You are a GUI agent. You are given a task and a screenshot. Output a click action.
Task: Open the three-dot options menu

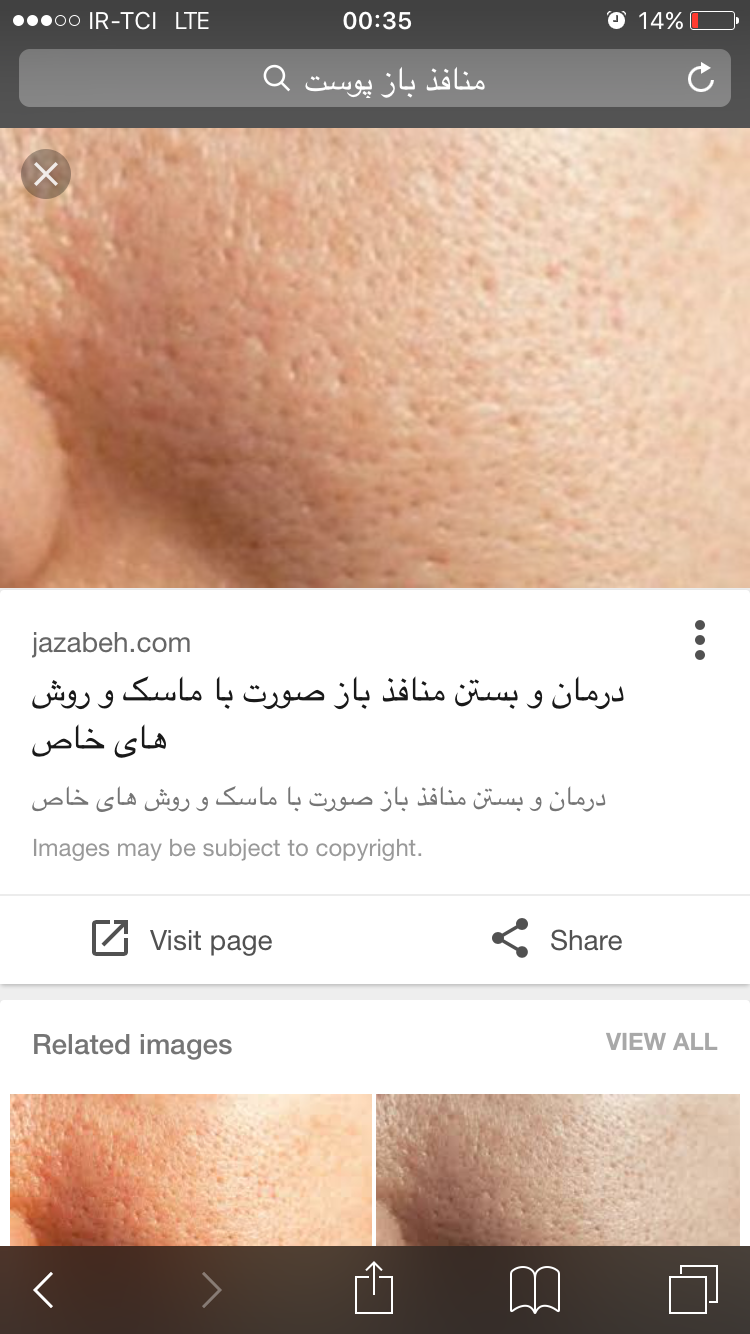700,640
